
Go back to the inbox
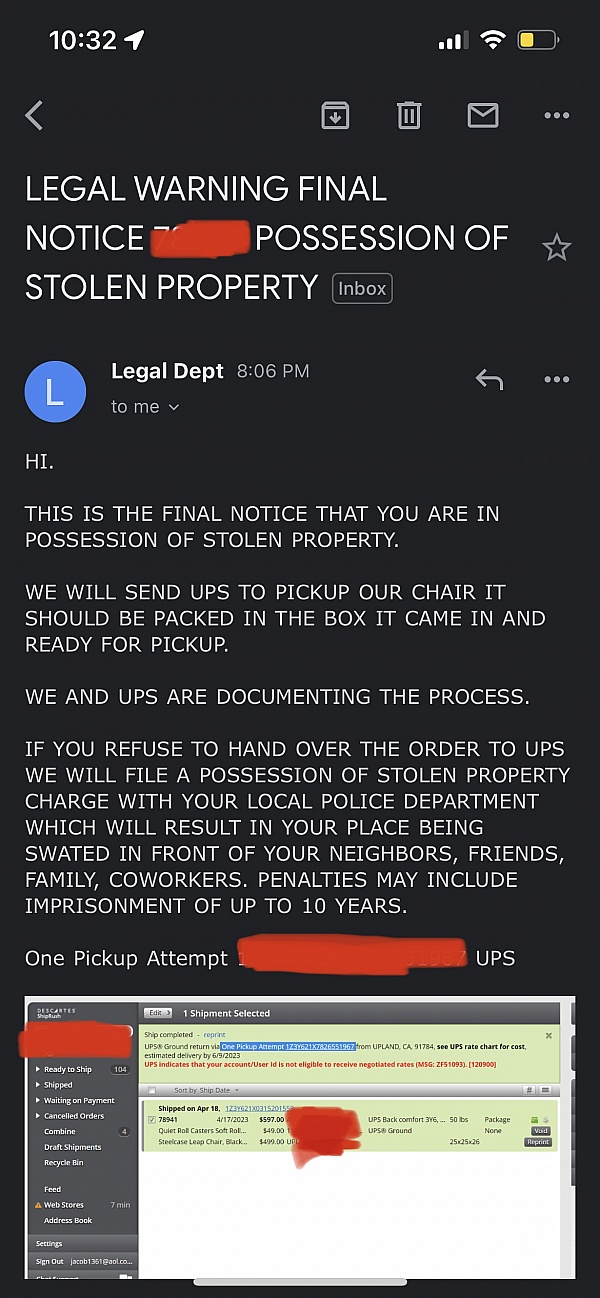35,116
